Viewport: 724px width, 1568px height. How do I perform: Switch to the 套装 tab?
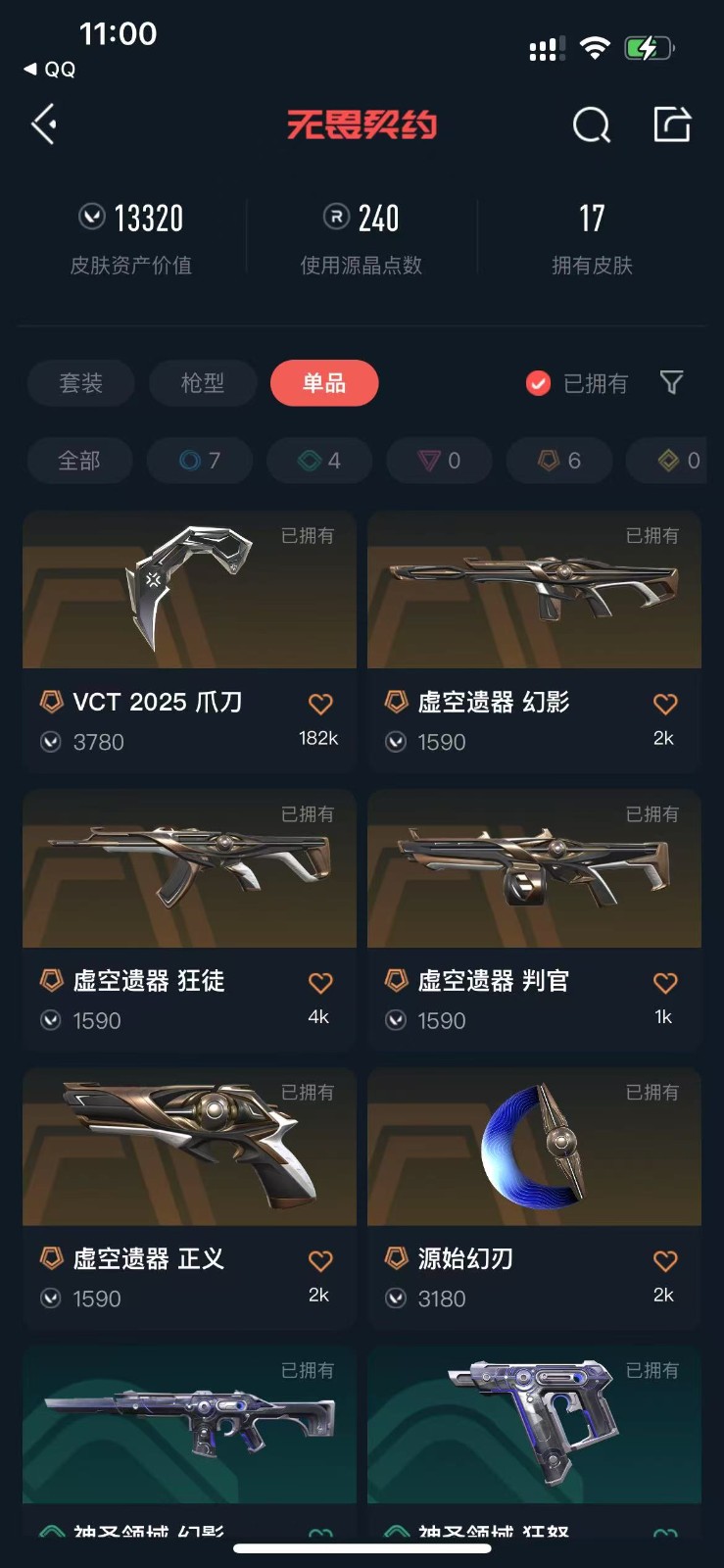pos(80,383)
